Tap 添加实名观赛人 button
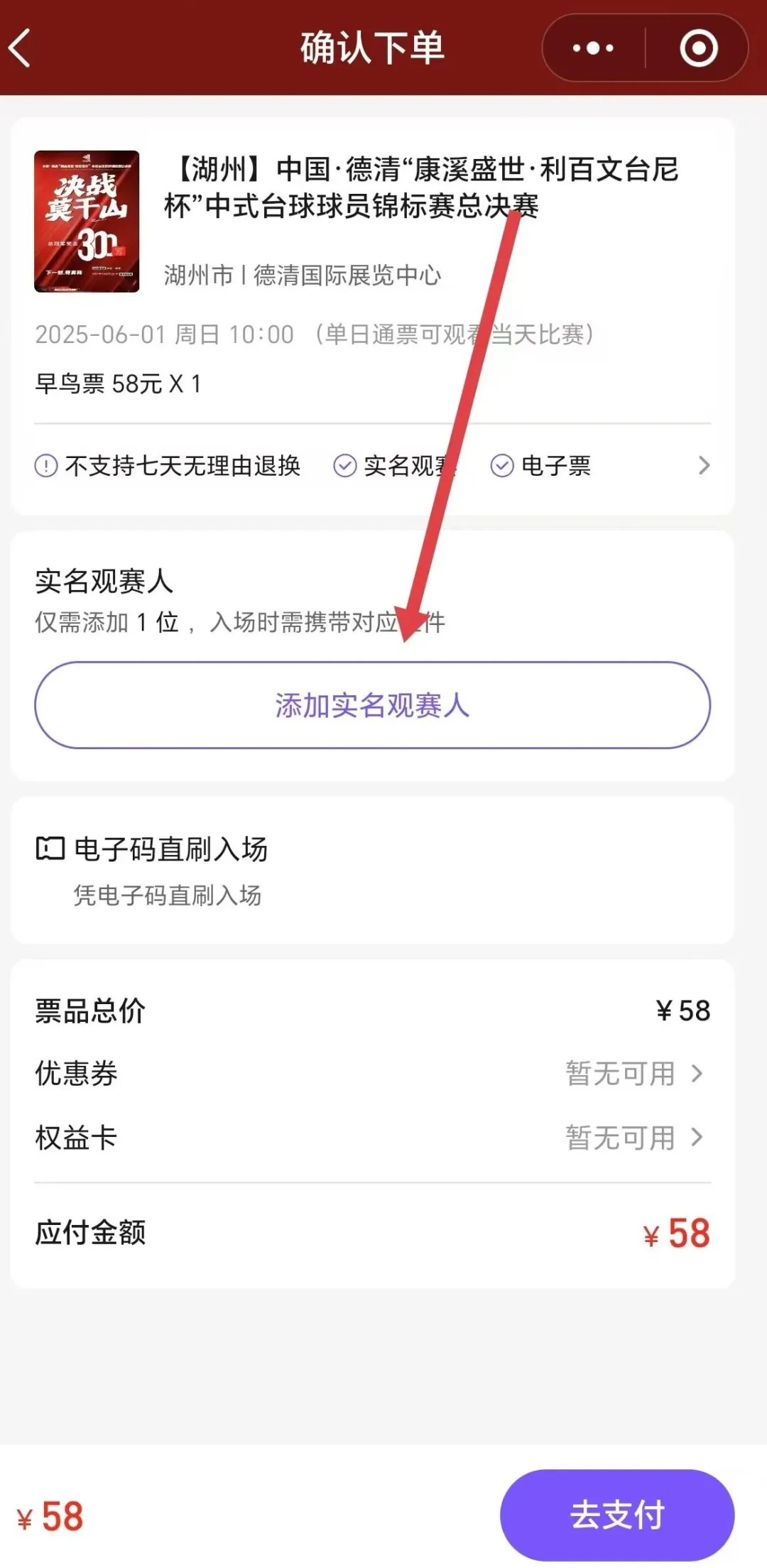 tap(372, 705)
